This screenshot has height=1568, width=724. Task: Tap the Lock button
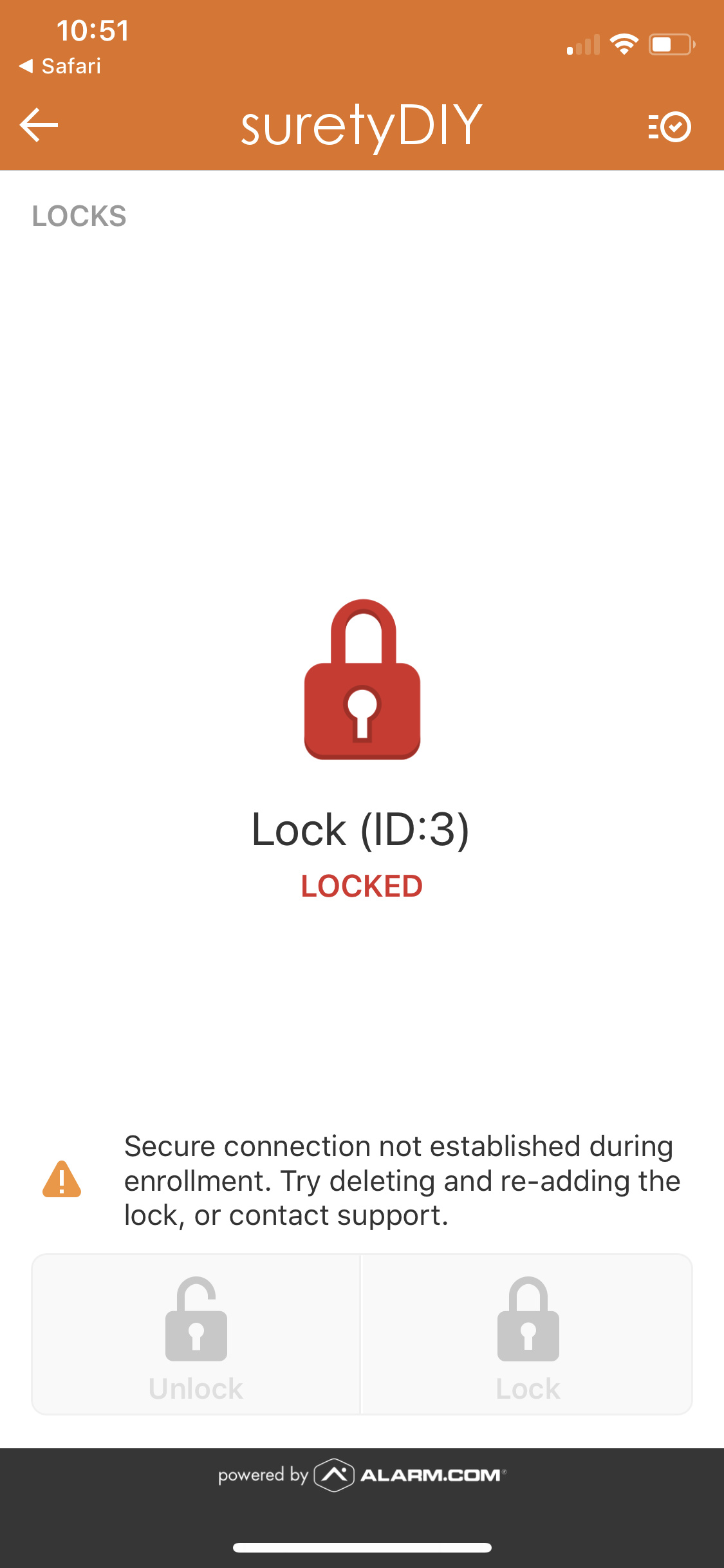pos(528,1334)
